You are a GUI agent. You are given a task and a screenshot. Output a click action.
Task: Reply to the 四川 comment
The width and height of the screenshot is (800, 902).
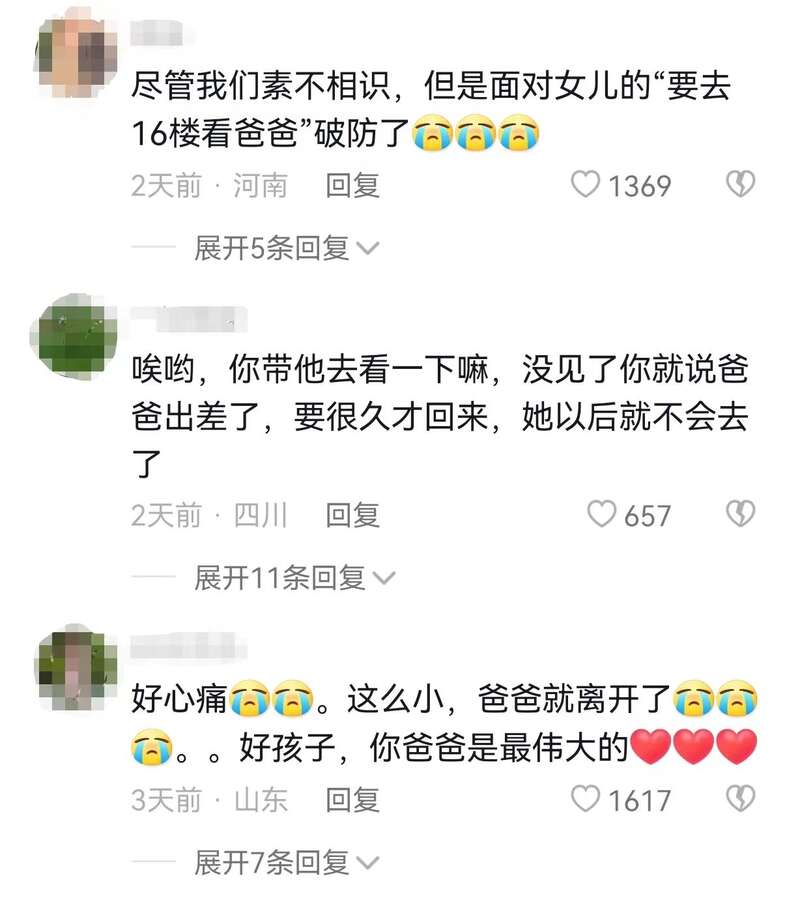[x=352, y=515]
